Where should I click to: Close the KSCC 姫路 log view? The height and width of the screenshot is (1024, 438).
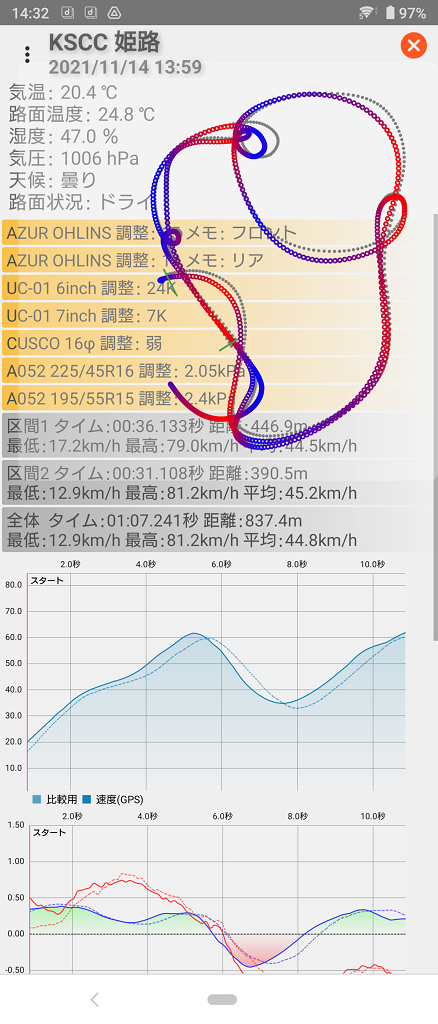point(413,45)
